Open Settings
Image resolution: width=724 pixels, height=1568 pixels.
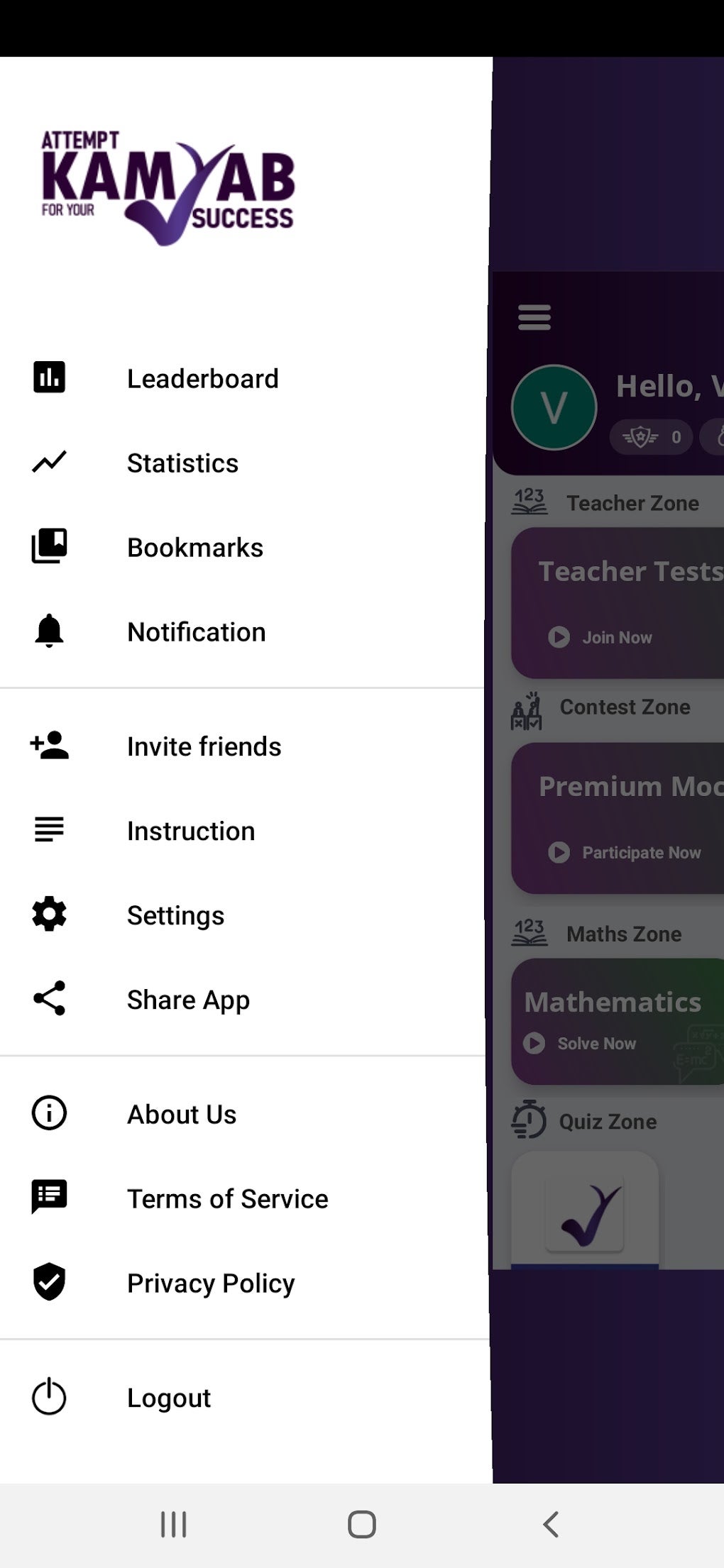coord(175,915)
